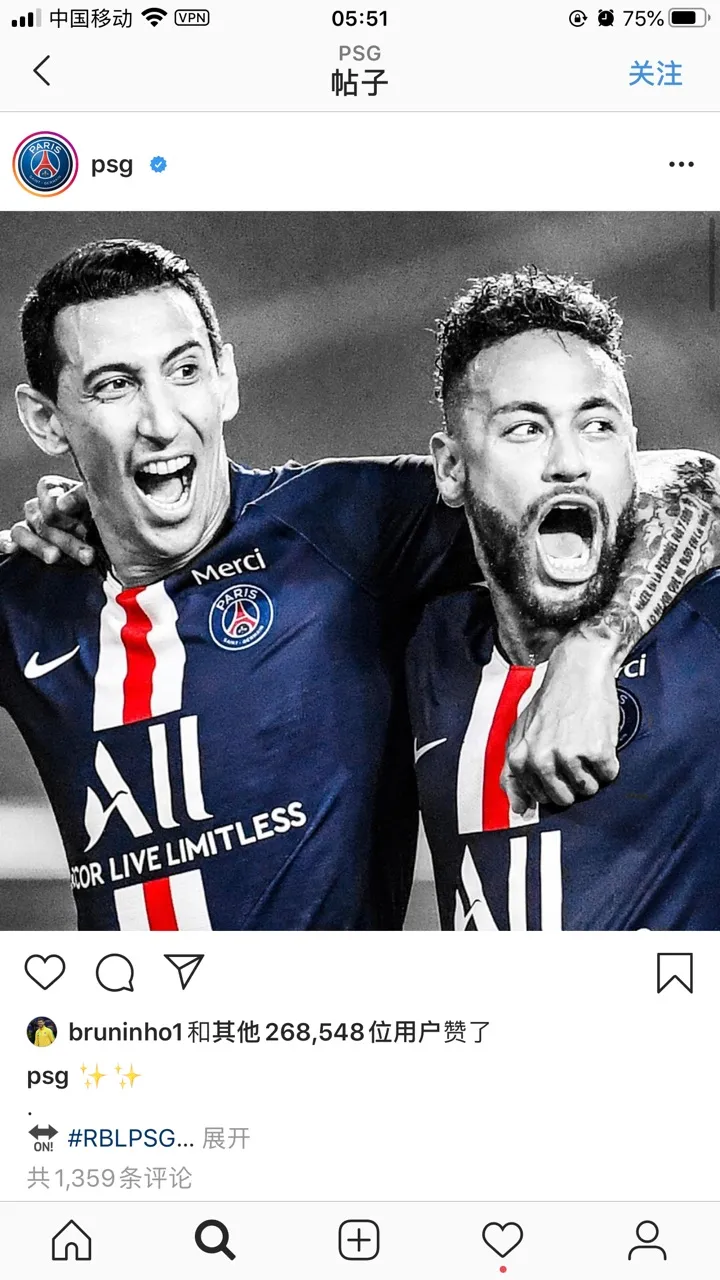Tap 关注 to follow PSG
Image resolution: width=720 pixels, height=1280 pixels.
(x=655, y=73)
